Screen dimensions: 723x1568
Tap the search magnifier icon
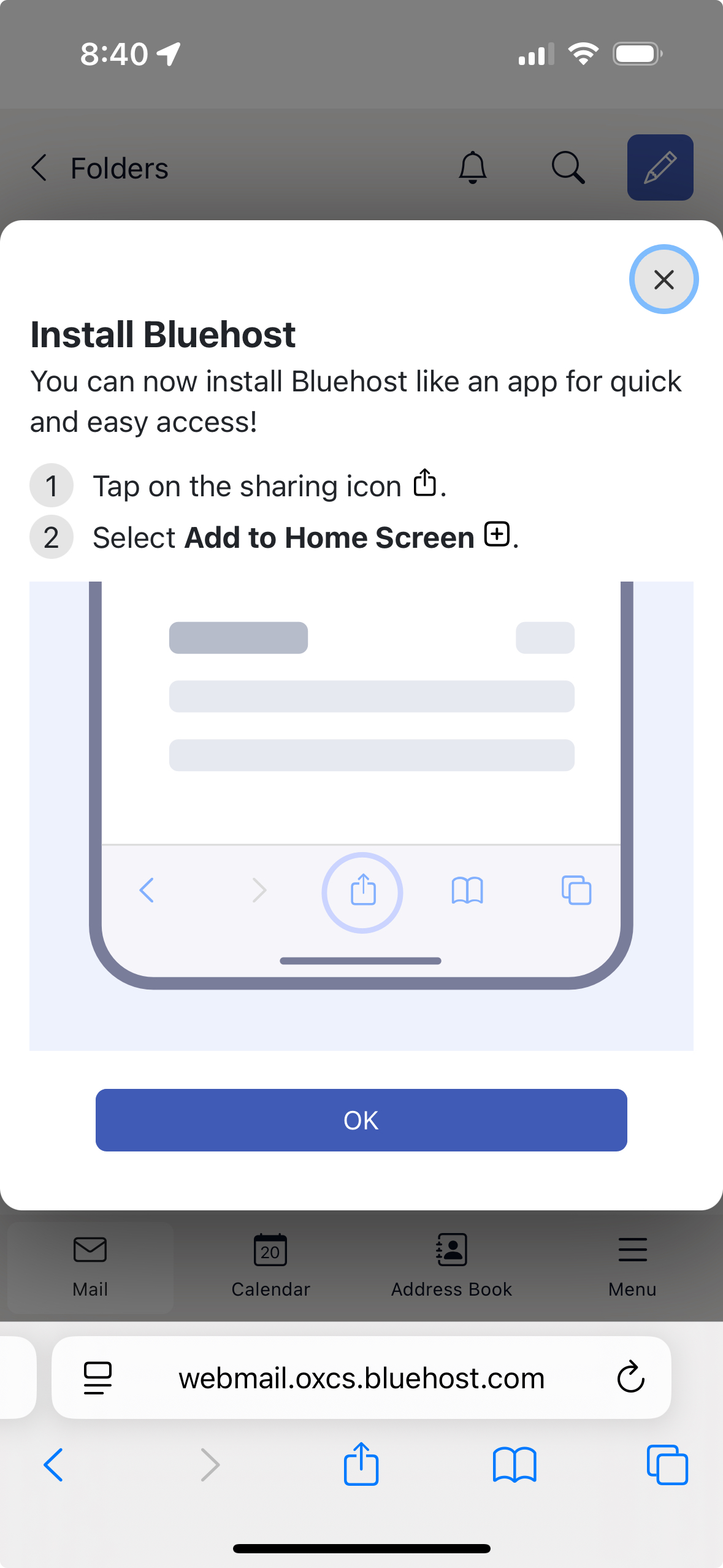(567, 167)
